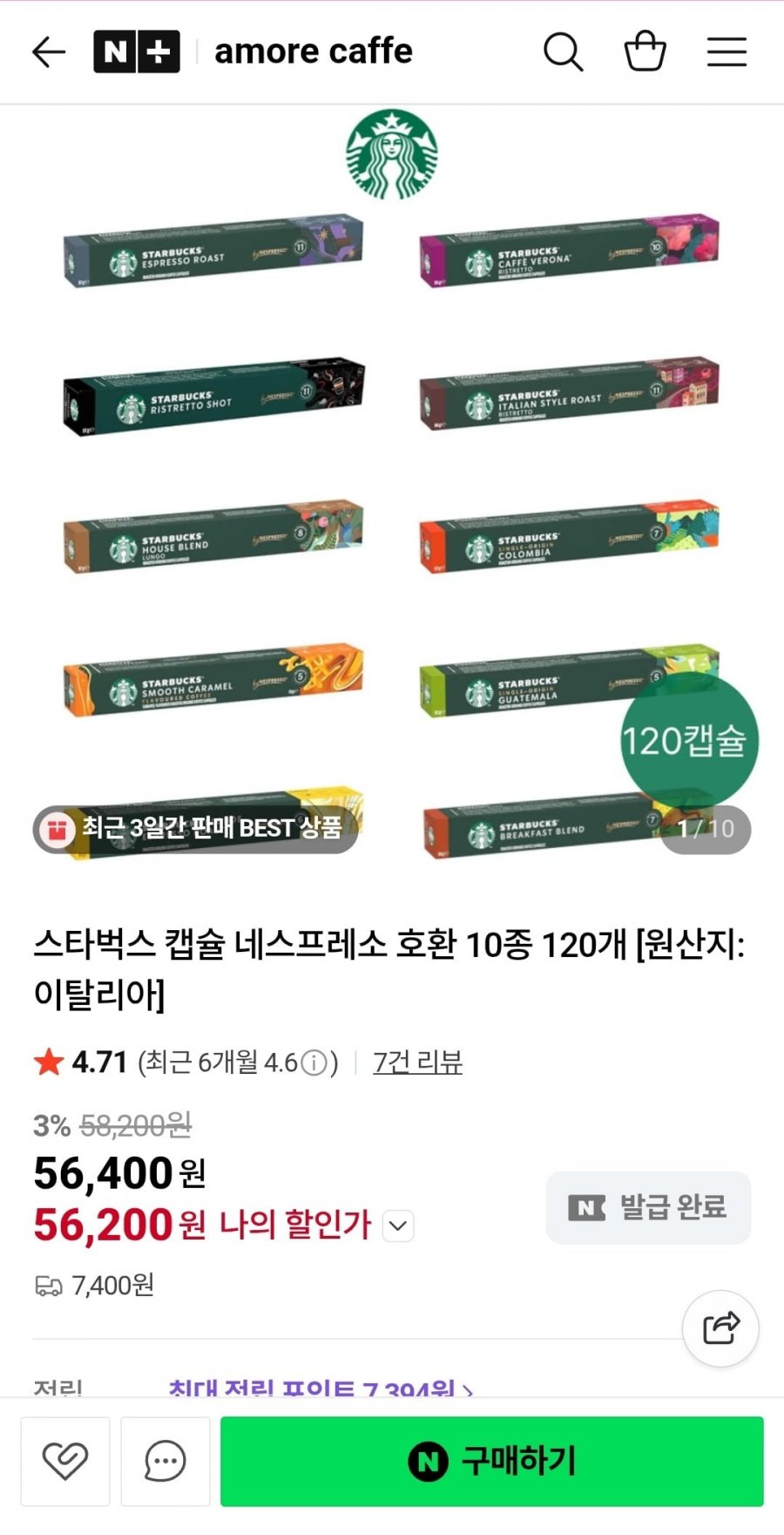Tap the Starbucks logo image
Image resolution: width=784 pixels, height=1535 pixels.
(x=392, y=156)
